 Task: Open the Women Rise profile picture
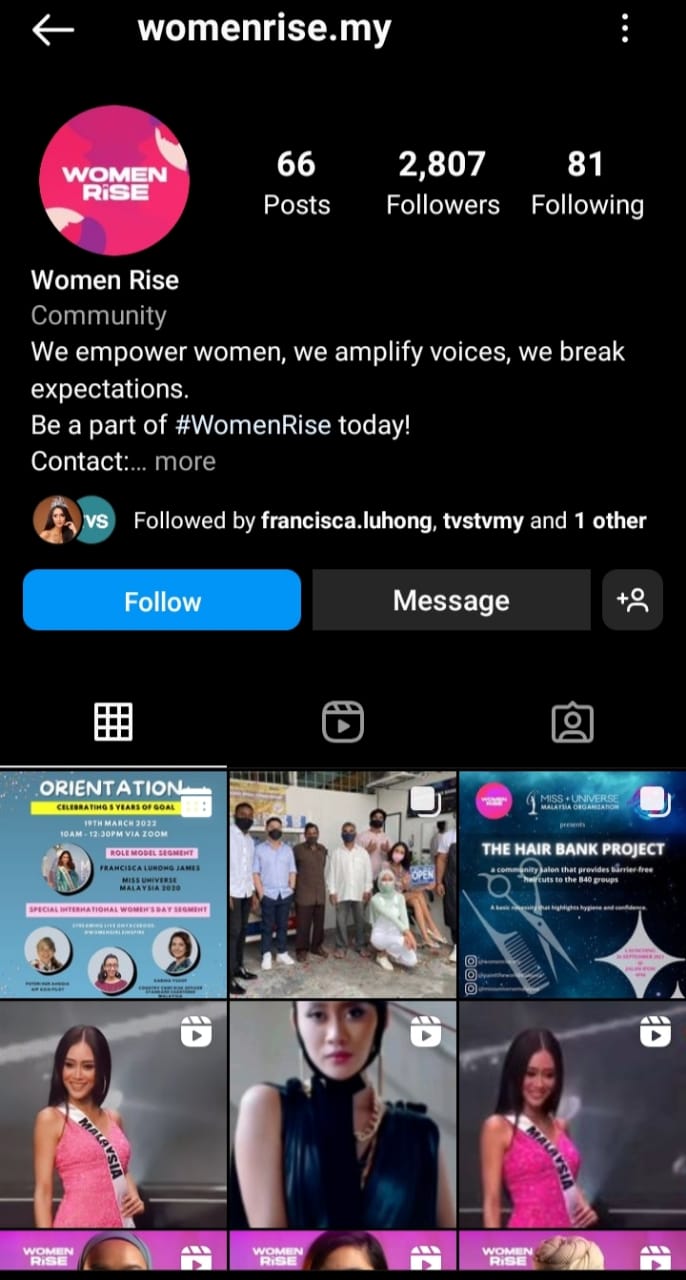tap(113, 181)
